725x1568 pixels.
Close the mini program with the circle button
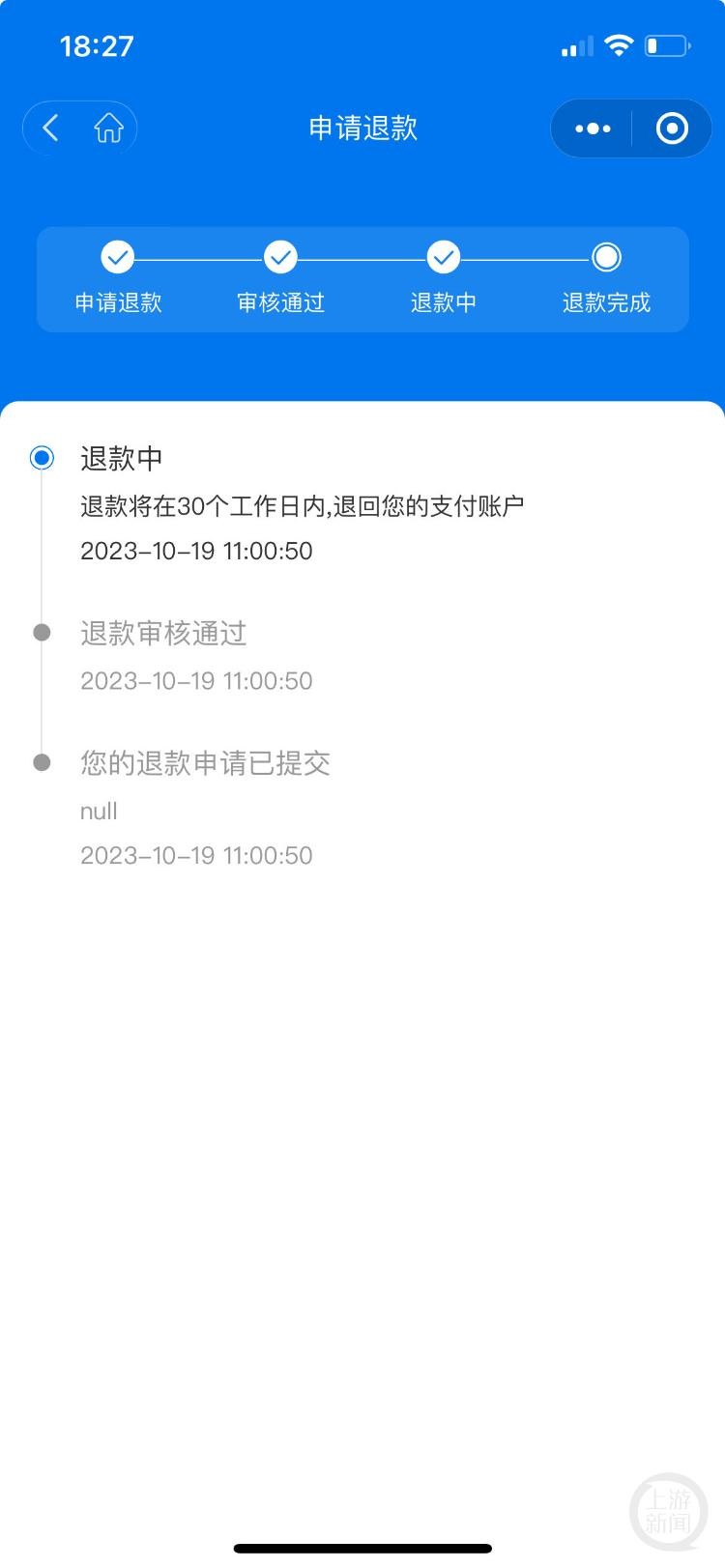tap(672, 128)
